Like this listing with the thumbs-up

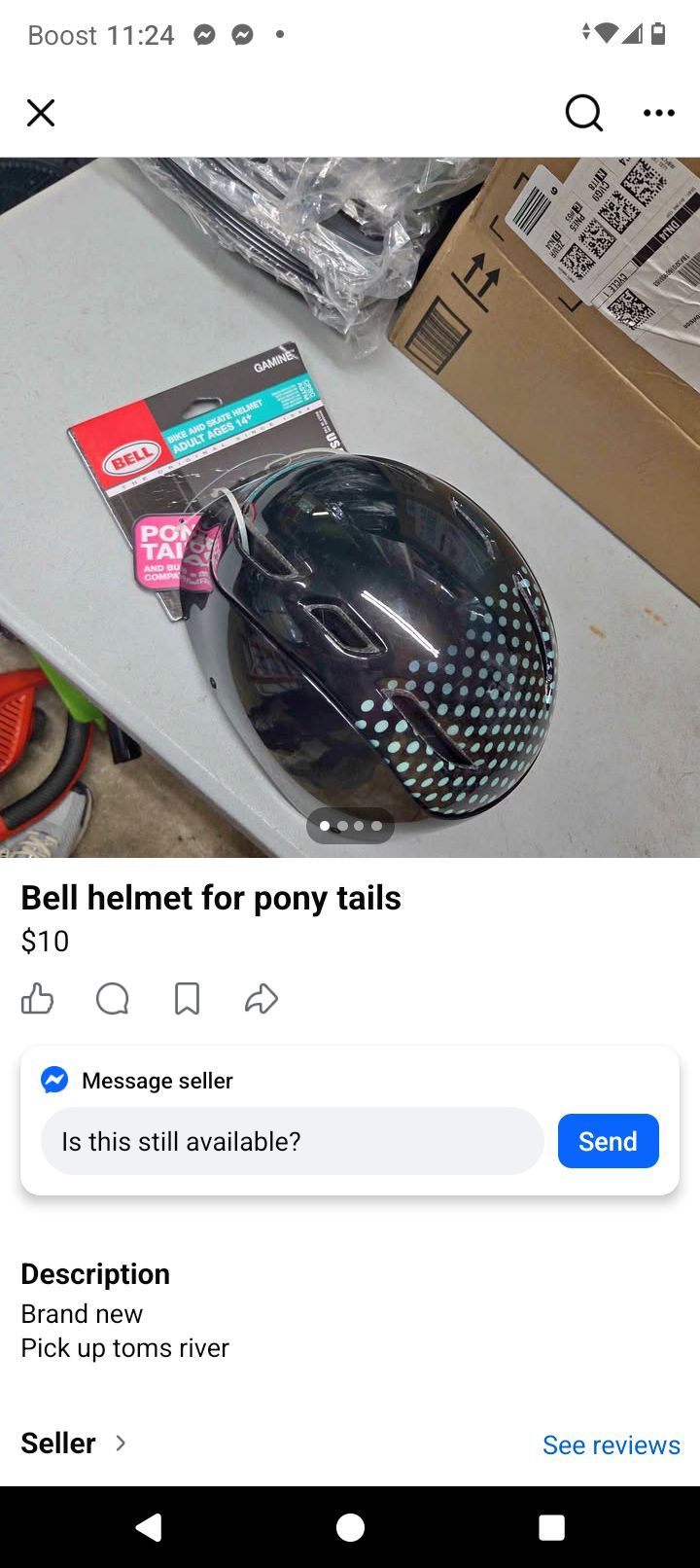[37, 998]
